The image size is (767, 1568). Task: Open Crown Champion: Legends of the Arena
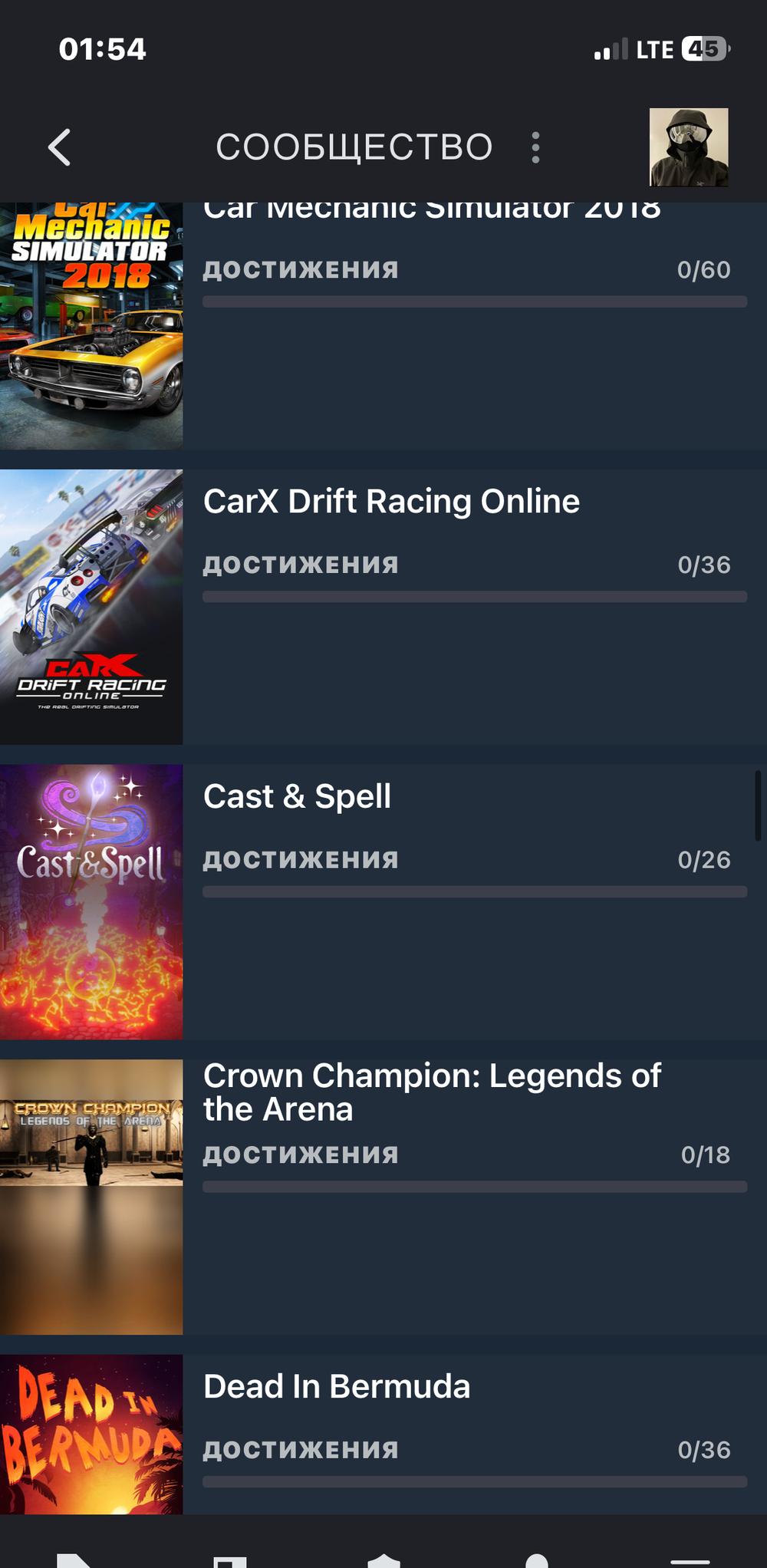pos(431,1092)
